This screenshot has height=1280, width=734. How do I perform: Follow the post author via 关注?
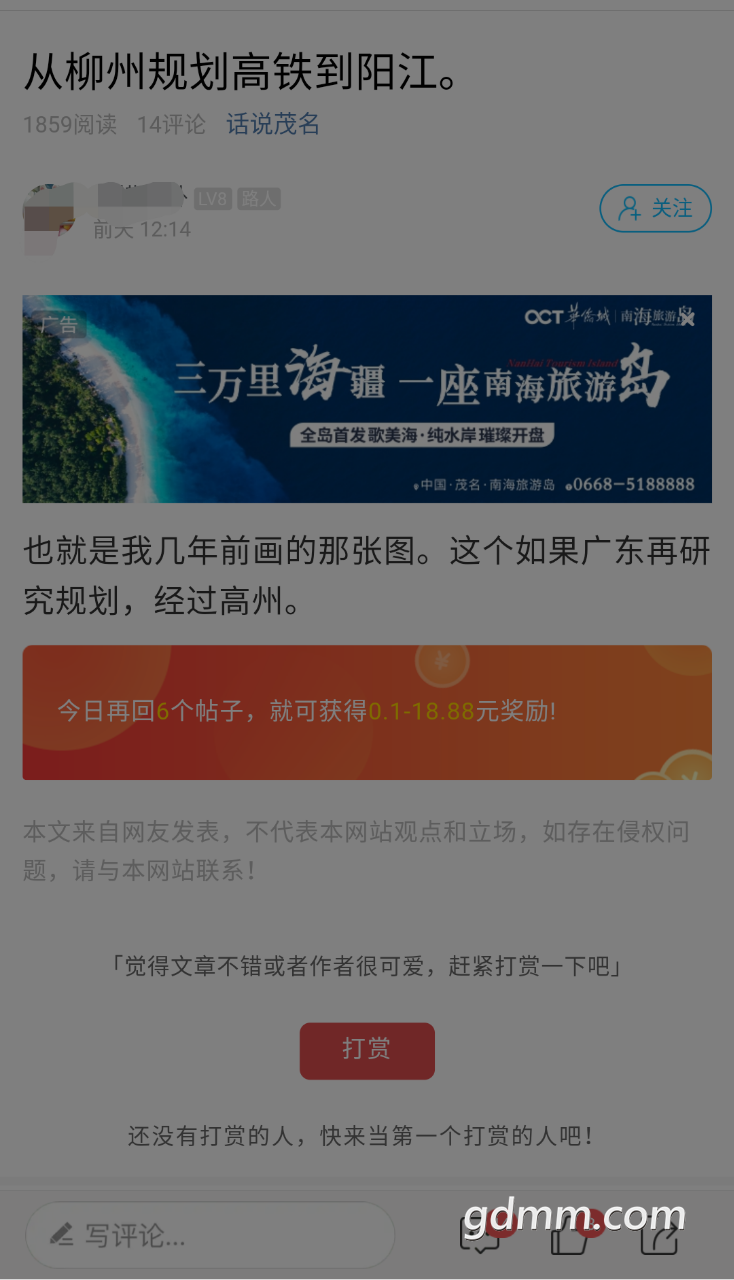[x=655, y=208]
